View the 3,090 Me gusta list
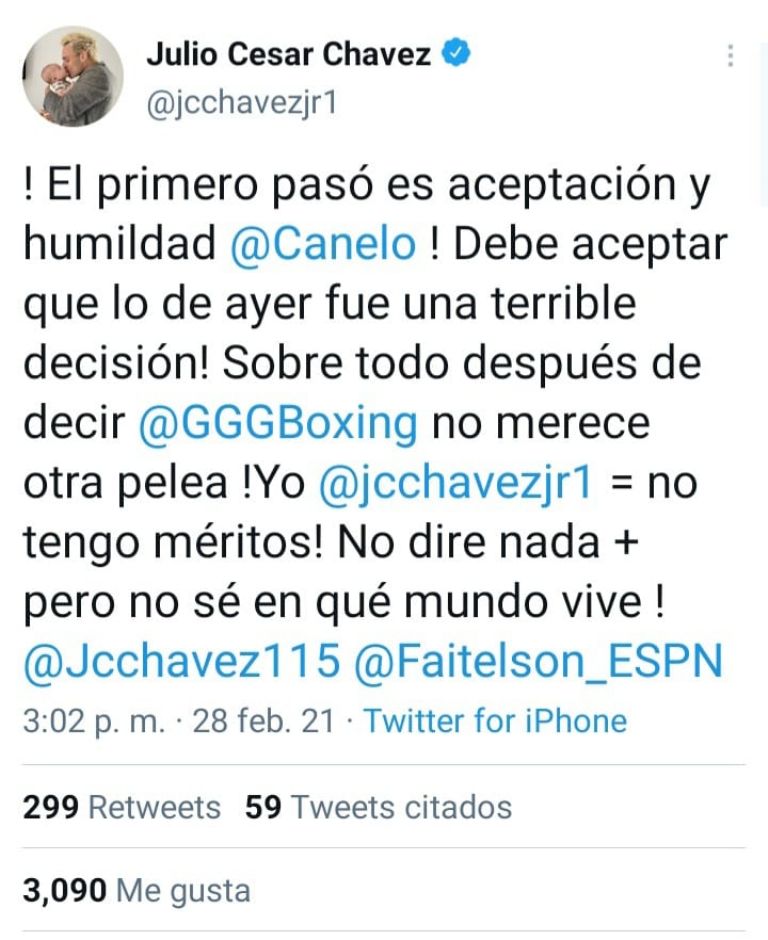Image resolution: width=768 pixels, height=940 pixels. point(136,890)
